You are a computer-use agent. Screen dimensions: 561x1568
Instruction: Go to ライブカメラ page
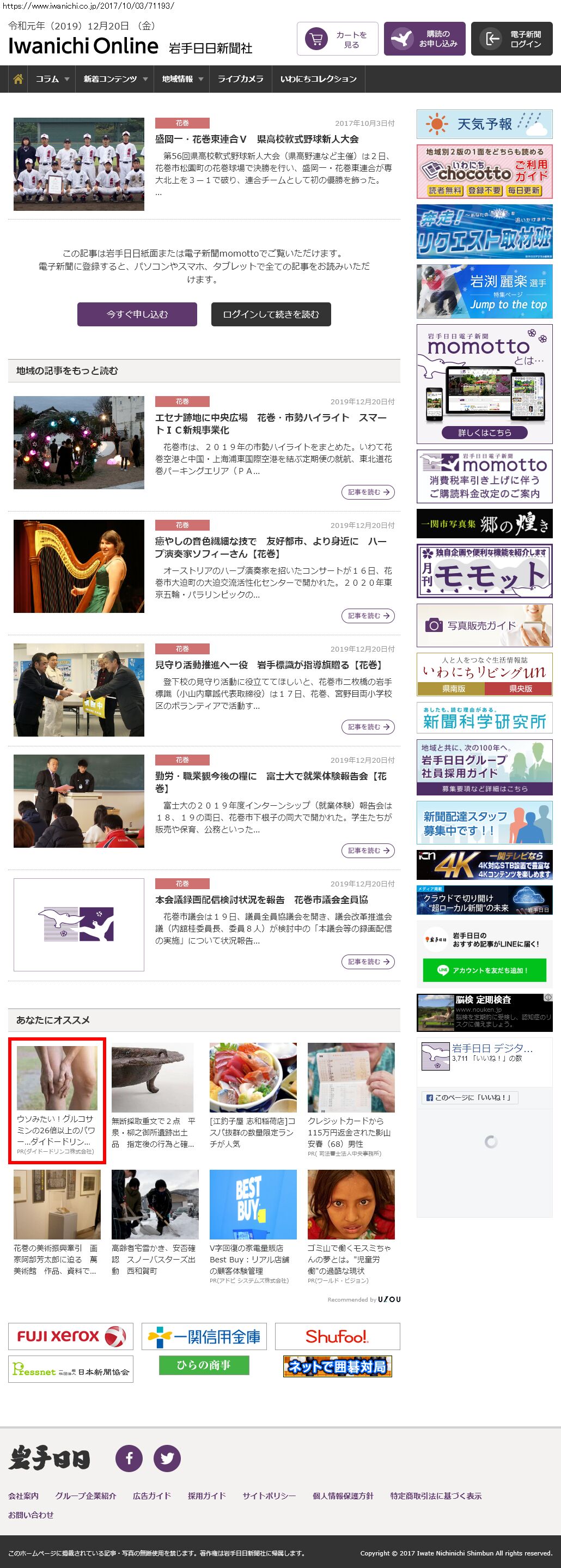coord(240,79)
